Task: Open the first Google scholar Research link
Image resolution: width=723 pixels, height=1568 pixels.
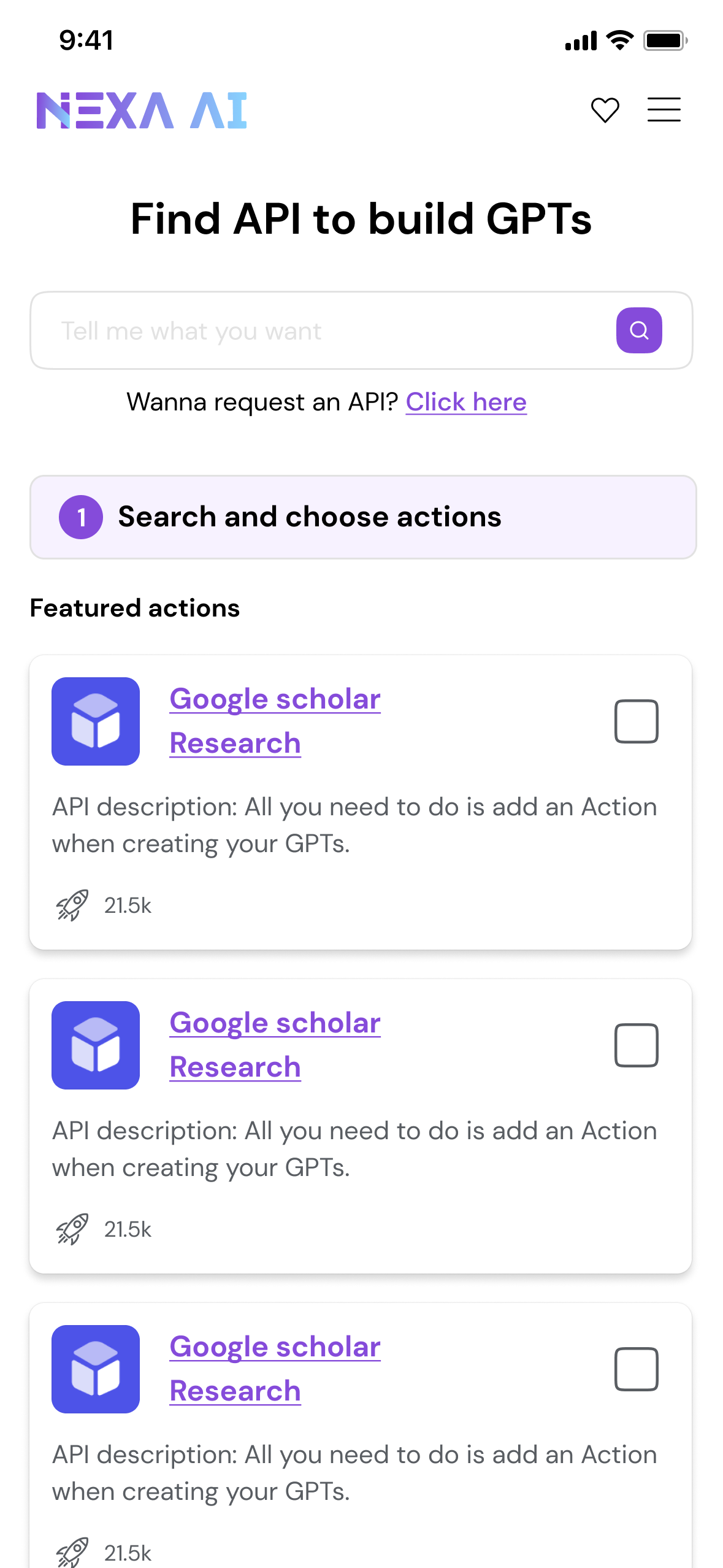Action: 275,721
